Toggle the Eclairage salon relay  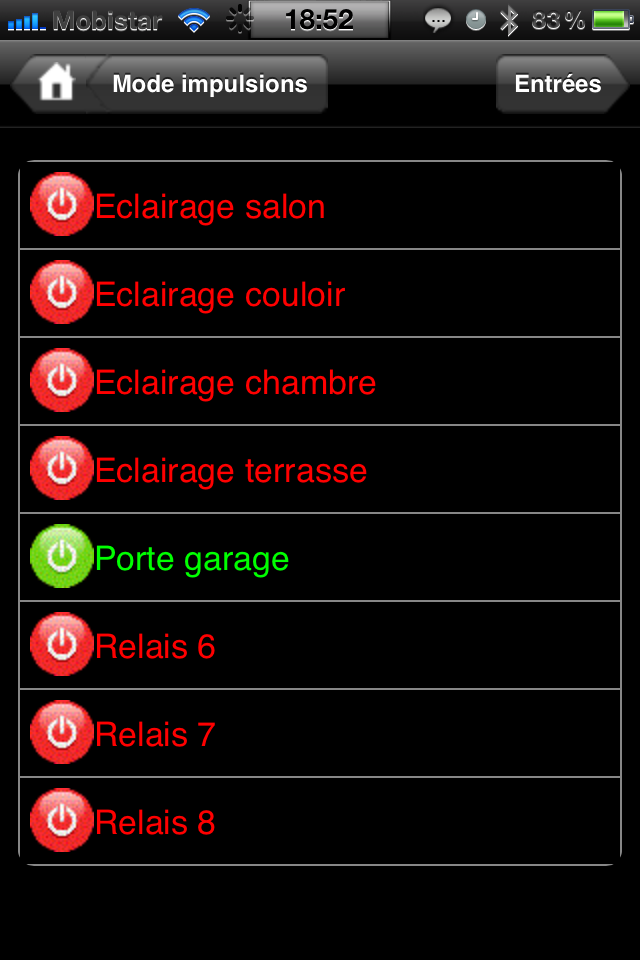click(x=61, y=206)
